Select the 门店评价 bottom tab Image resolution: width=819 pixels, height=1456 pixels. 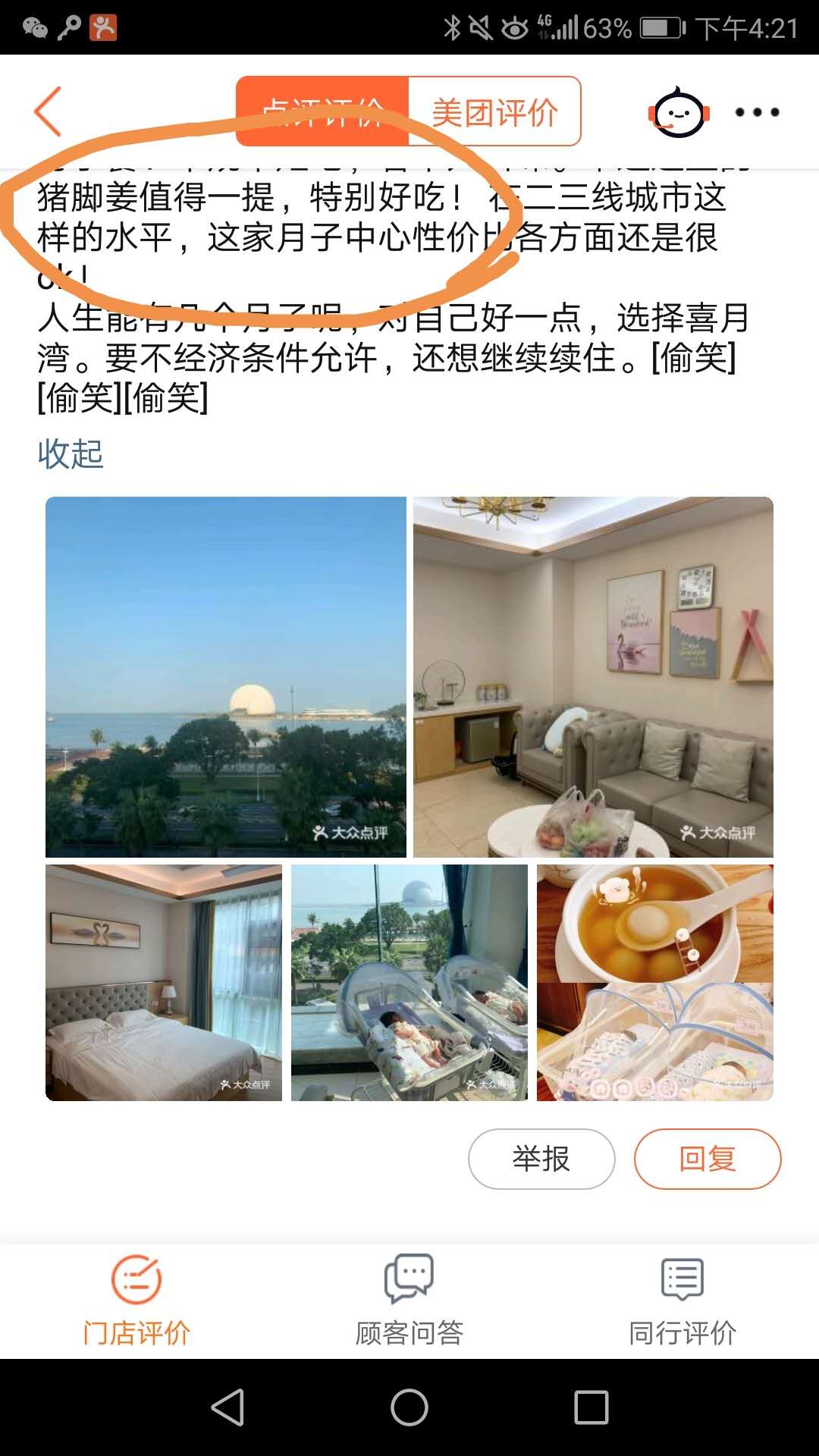136,1300
